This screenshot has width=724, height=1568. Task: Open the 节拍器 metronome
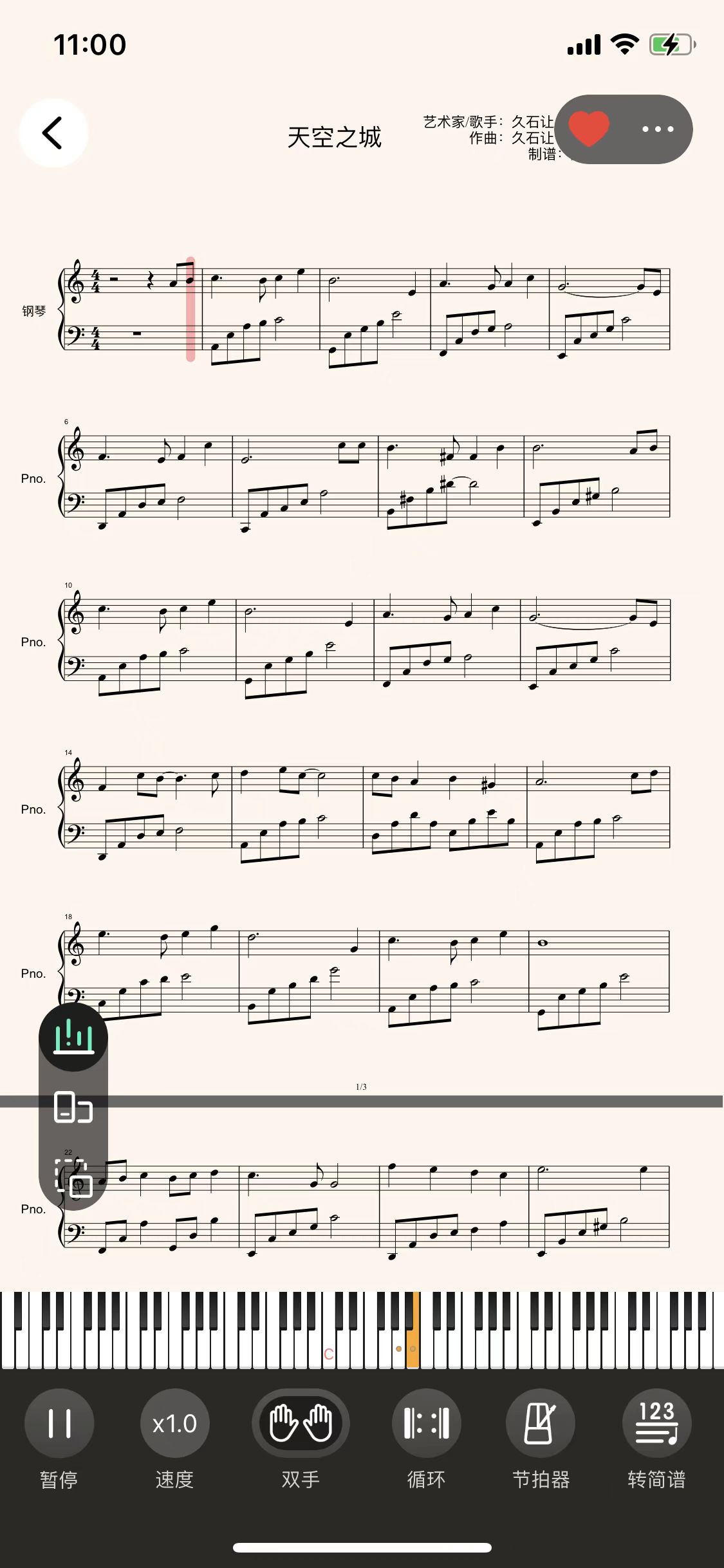(541, 1424)
